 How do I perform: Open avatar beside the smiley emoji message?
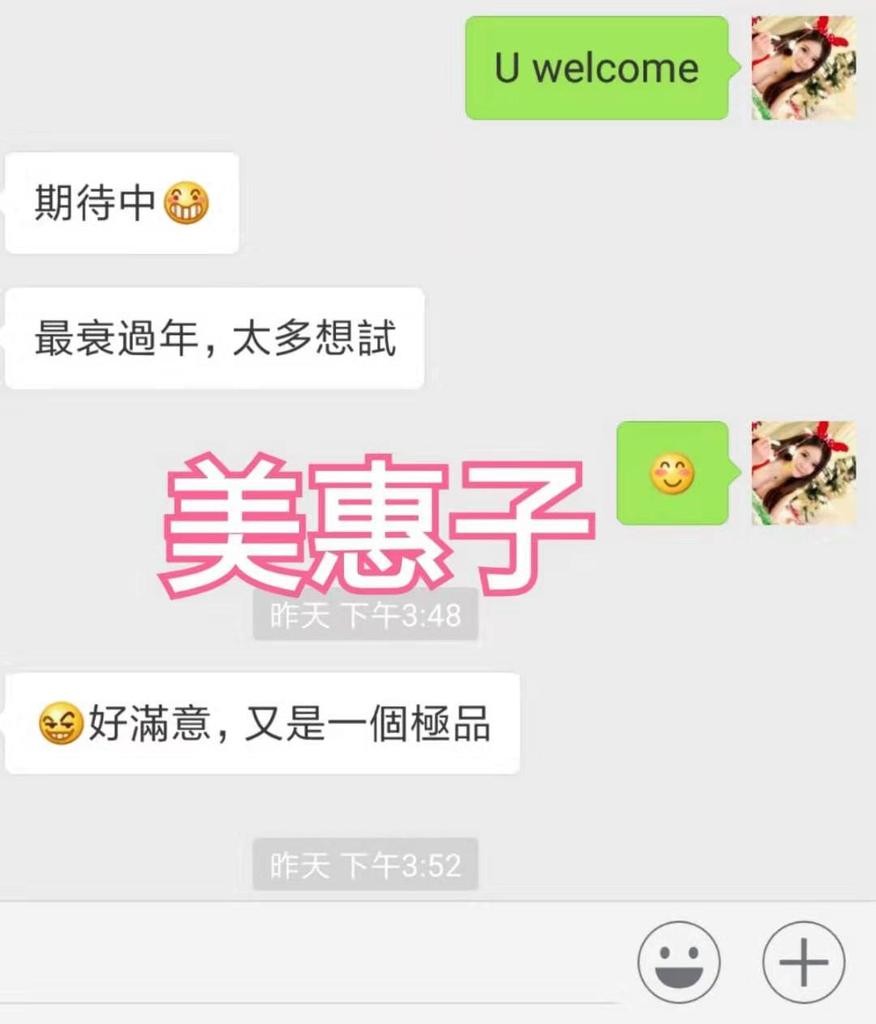tap(803, 473)
